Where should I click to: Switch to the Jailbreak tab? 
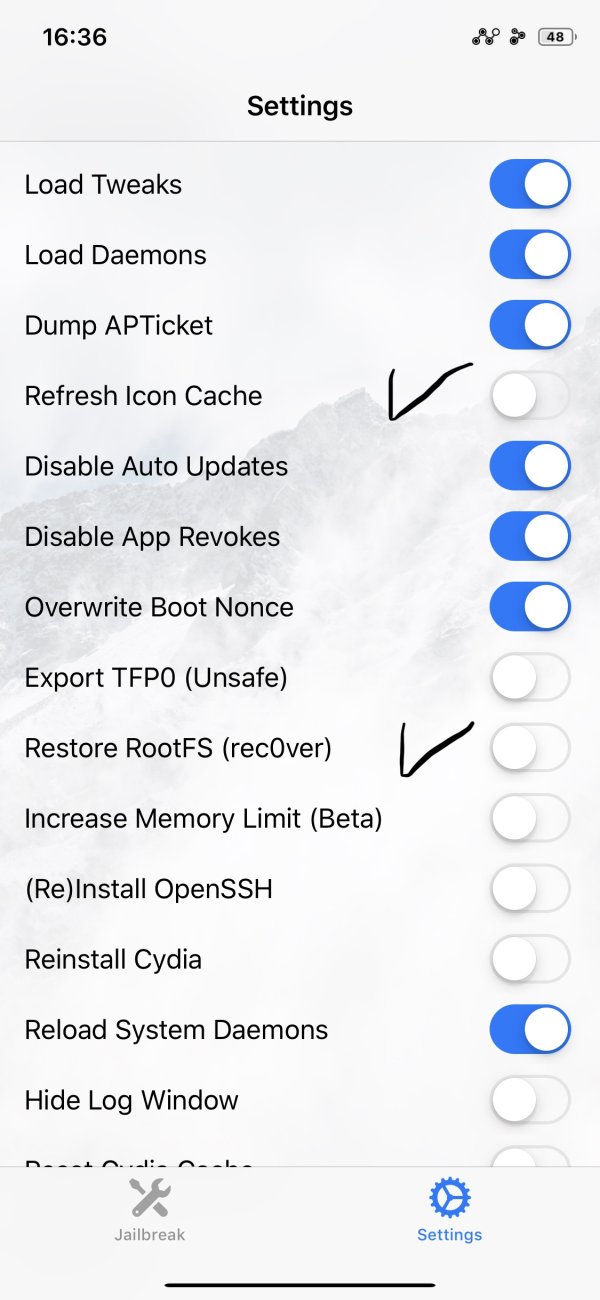coord(150,1209)
